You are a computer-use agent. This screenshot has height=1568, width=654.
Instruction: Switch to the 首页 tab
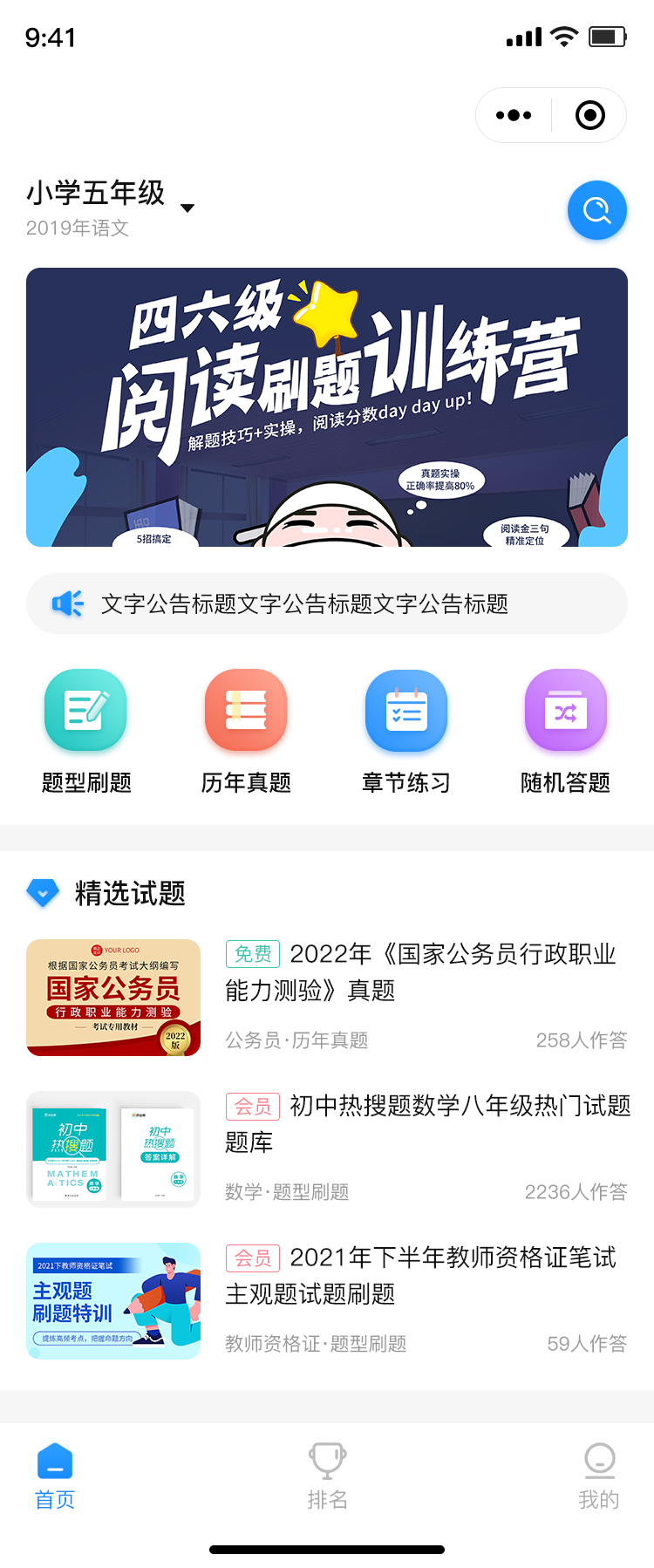click(55, 1476)
